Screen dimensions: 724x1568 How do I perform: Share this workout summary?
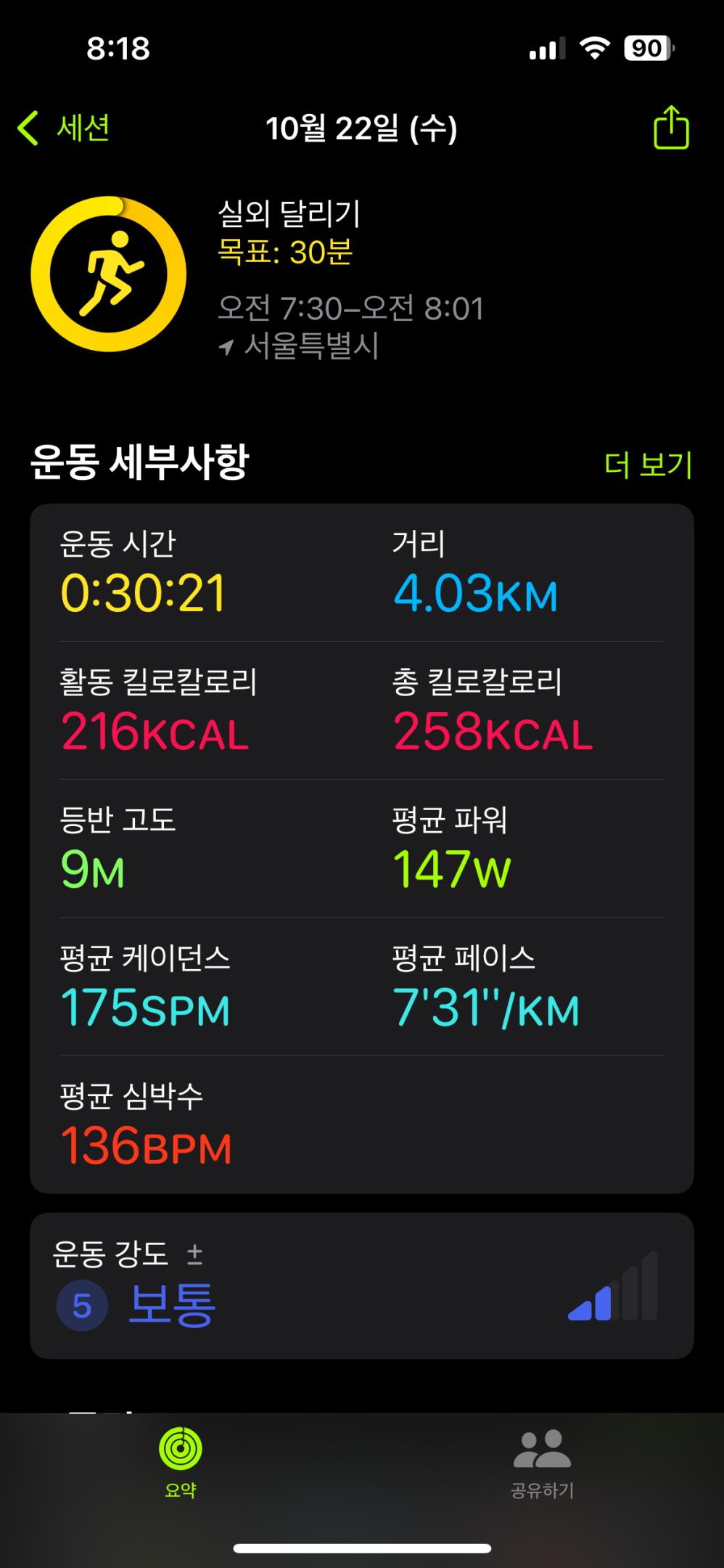coord(670,128)
